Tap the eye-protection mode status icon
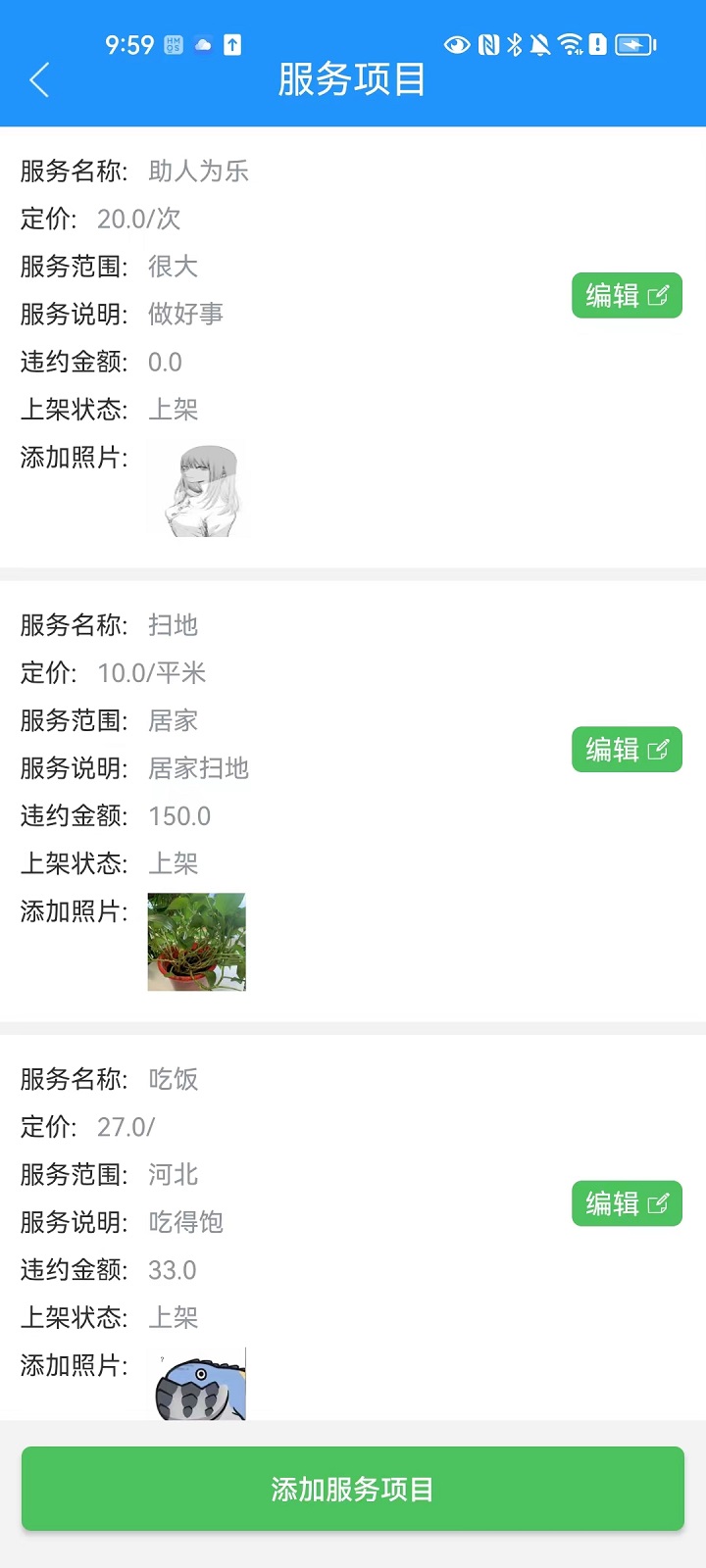Screen dimensions: 706x1568 (456, 45)
